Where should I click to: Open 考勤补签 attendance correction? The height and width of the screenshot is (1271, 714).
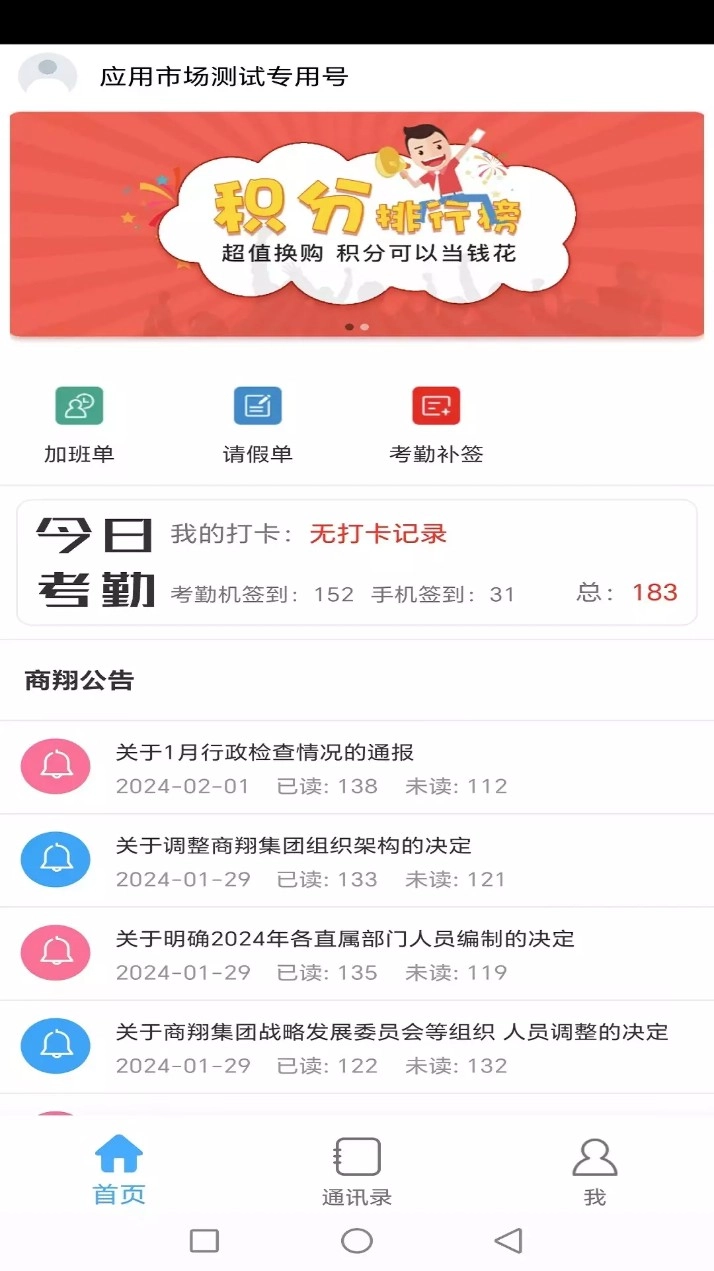tap(436, 424)
